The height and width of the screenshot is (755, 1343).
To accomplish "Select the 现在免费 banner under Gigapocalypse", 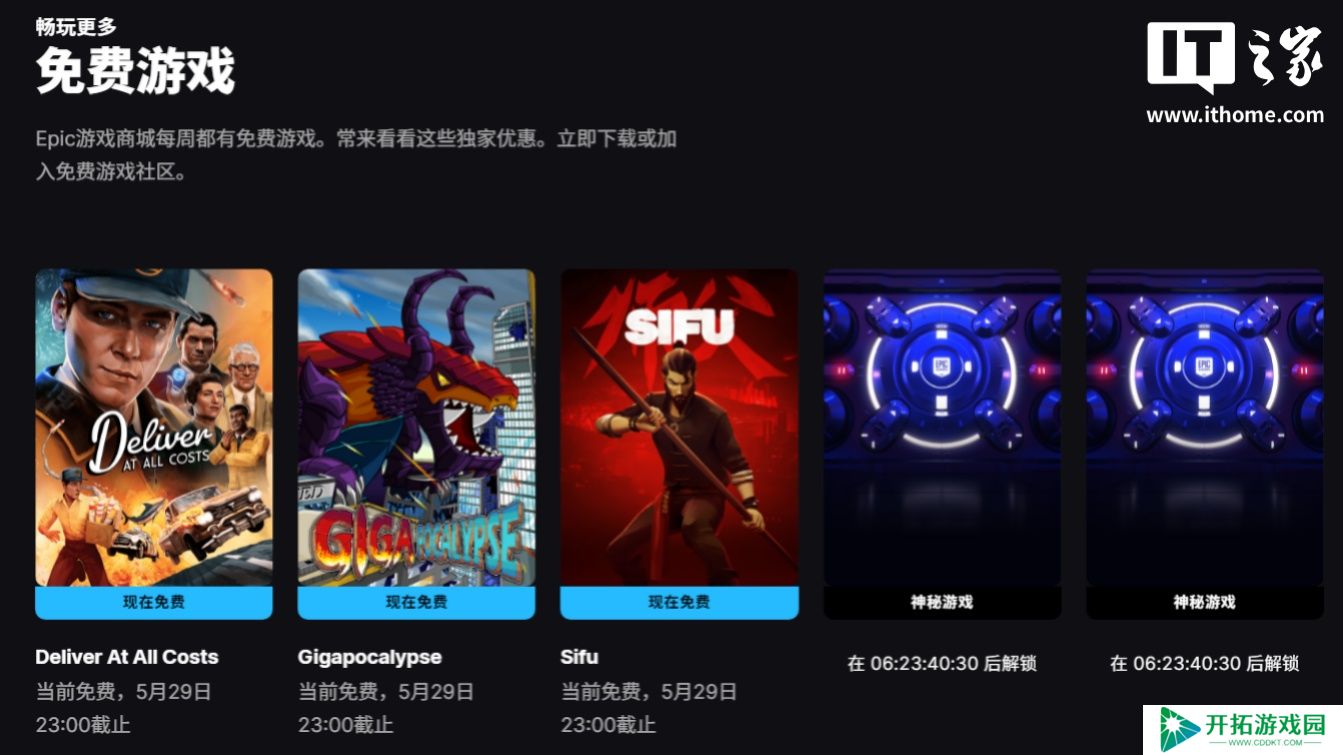I will 416,602.
